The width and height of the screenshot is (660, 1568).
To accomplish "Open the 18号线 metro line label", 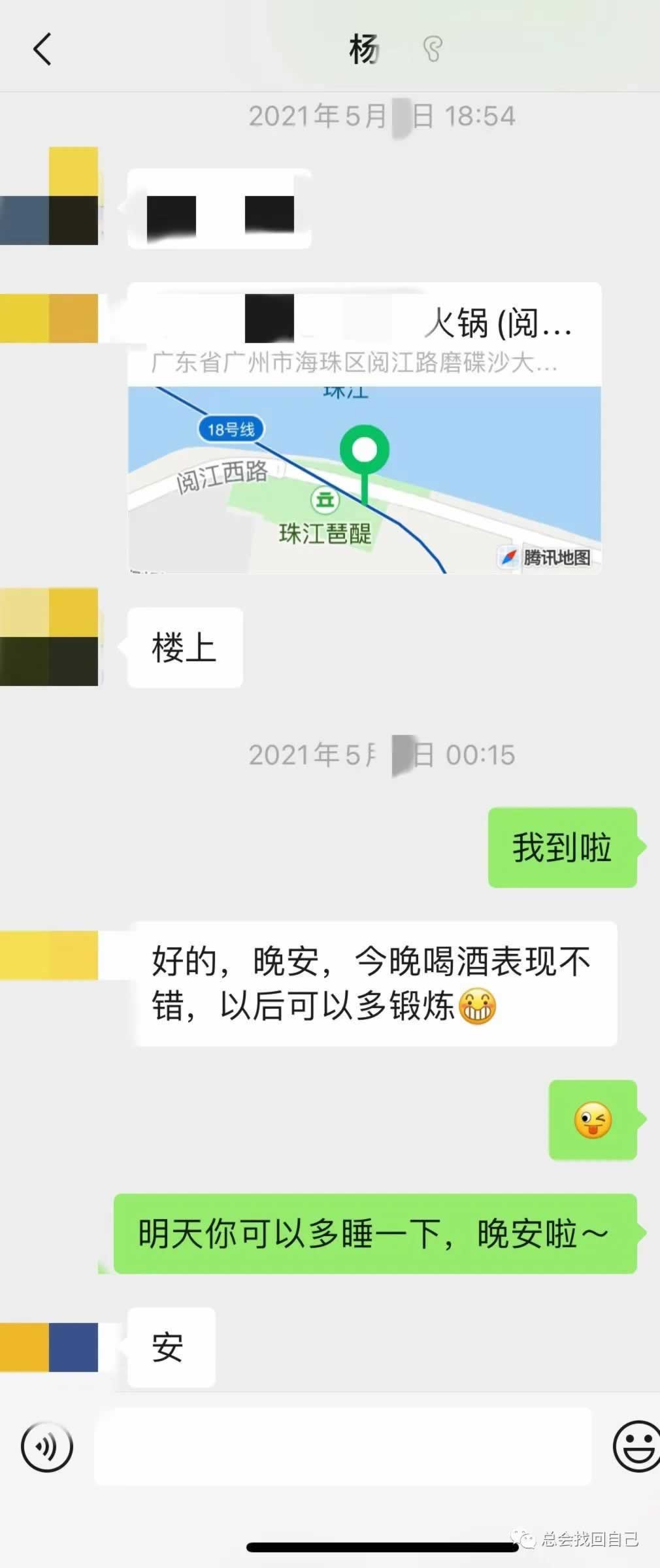I will (232, 428).
